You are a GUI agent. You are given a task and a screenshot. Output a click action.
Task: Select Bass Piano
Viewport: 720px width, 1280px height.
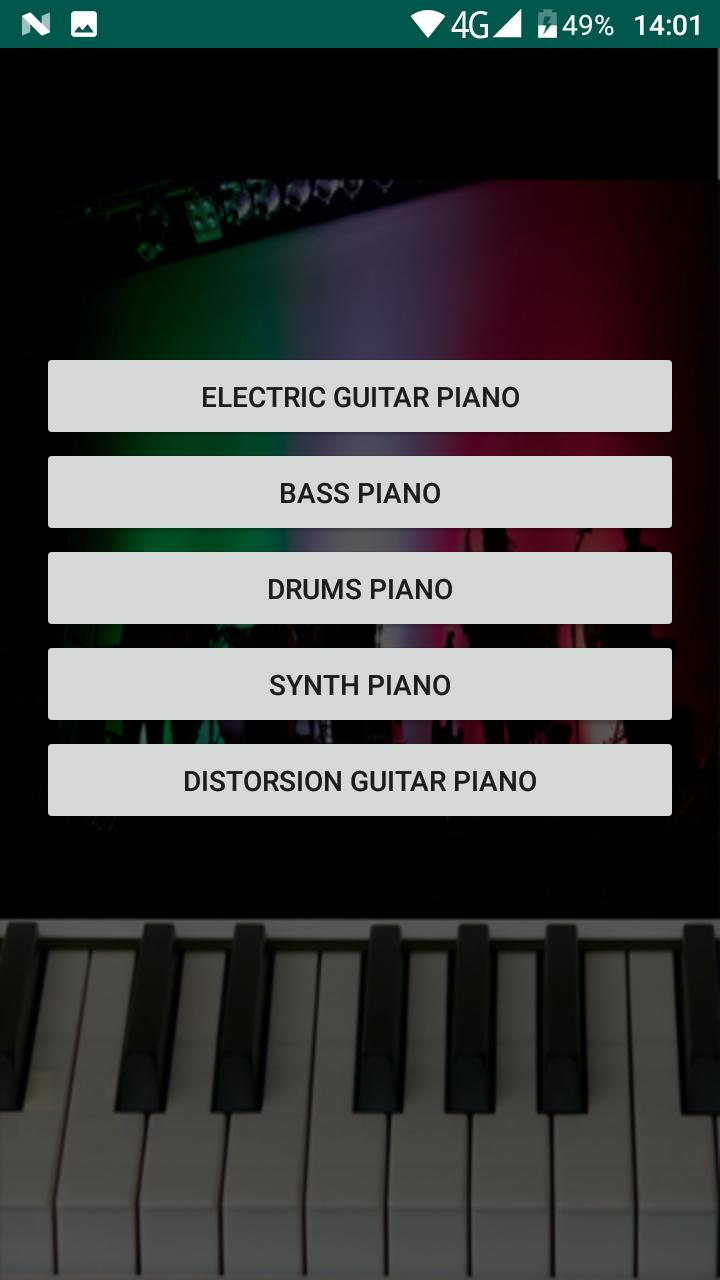coord(360,492)
